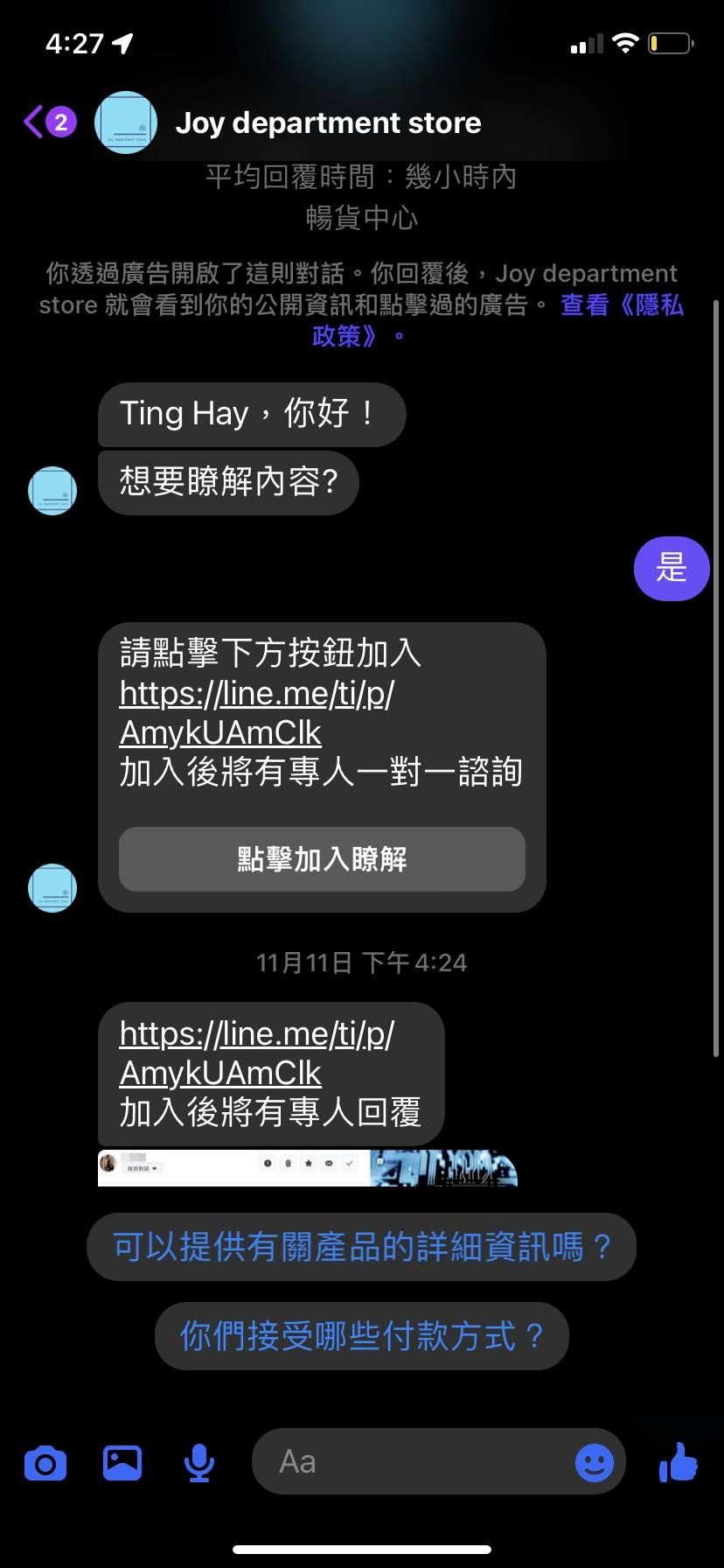Send quick reply 你們接受哪些付款方式？
724x1568 pixels.
[361, 1336]
